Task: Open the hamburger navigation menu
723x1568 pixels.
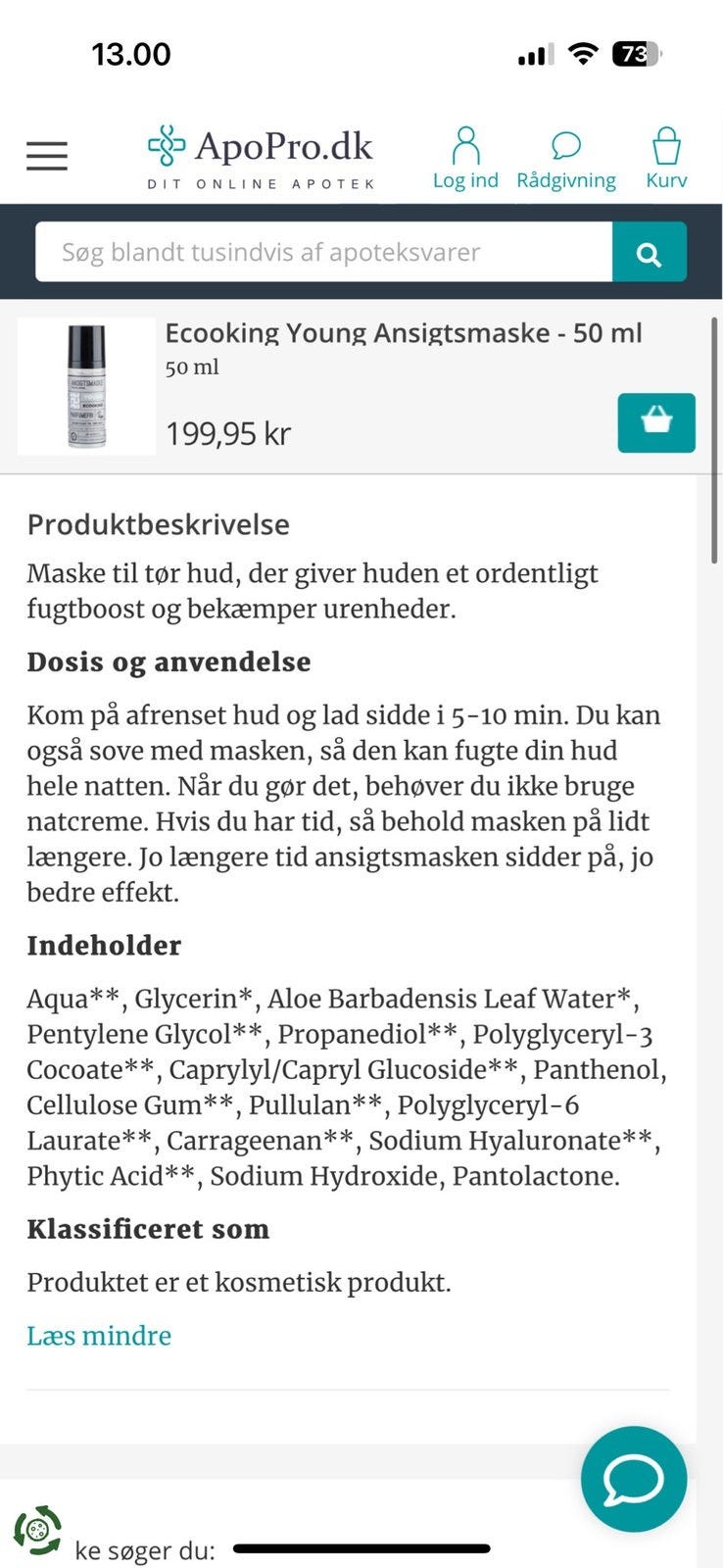Action: [46, 155]
